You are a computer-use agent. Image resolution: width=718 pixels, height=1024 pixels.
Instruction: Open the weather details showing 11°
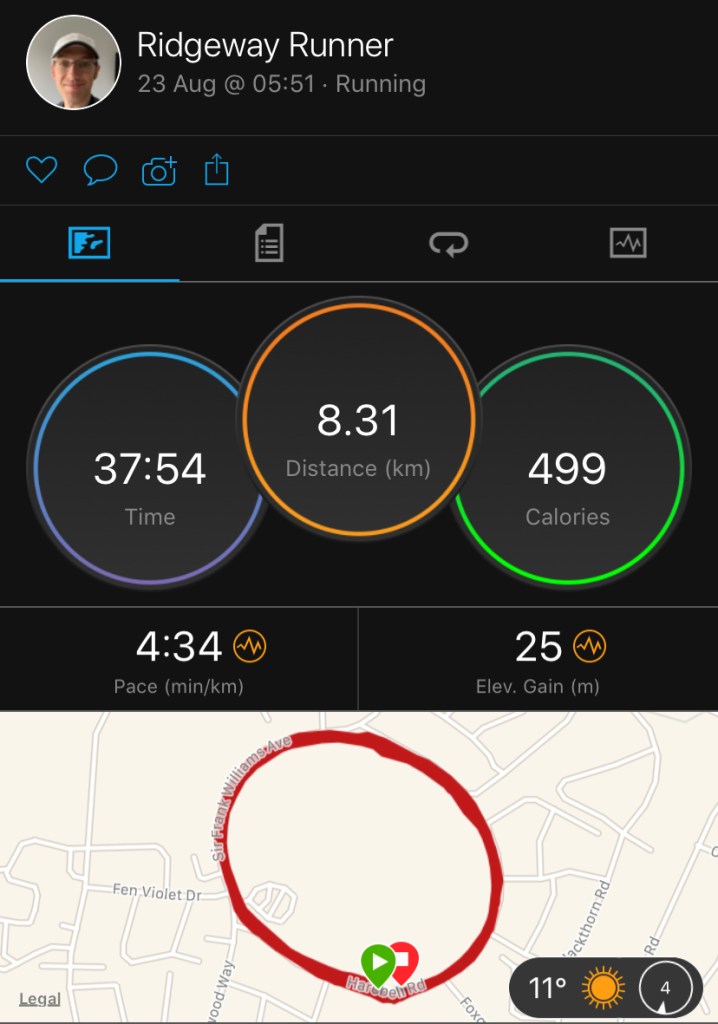pos(605,989)
